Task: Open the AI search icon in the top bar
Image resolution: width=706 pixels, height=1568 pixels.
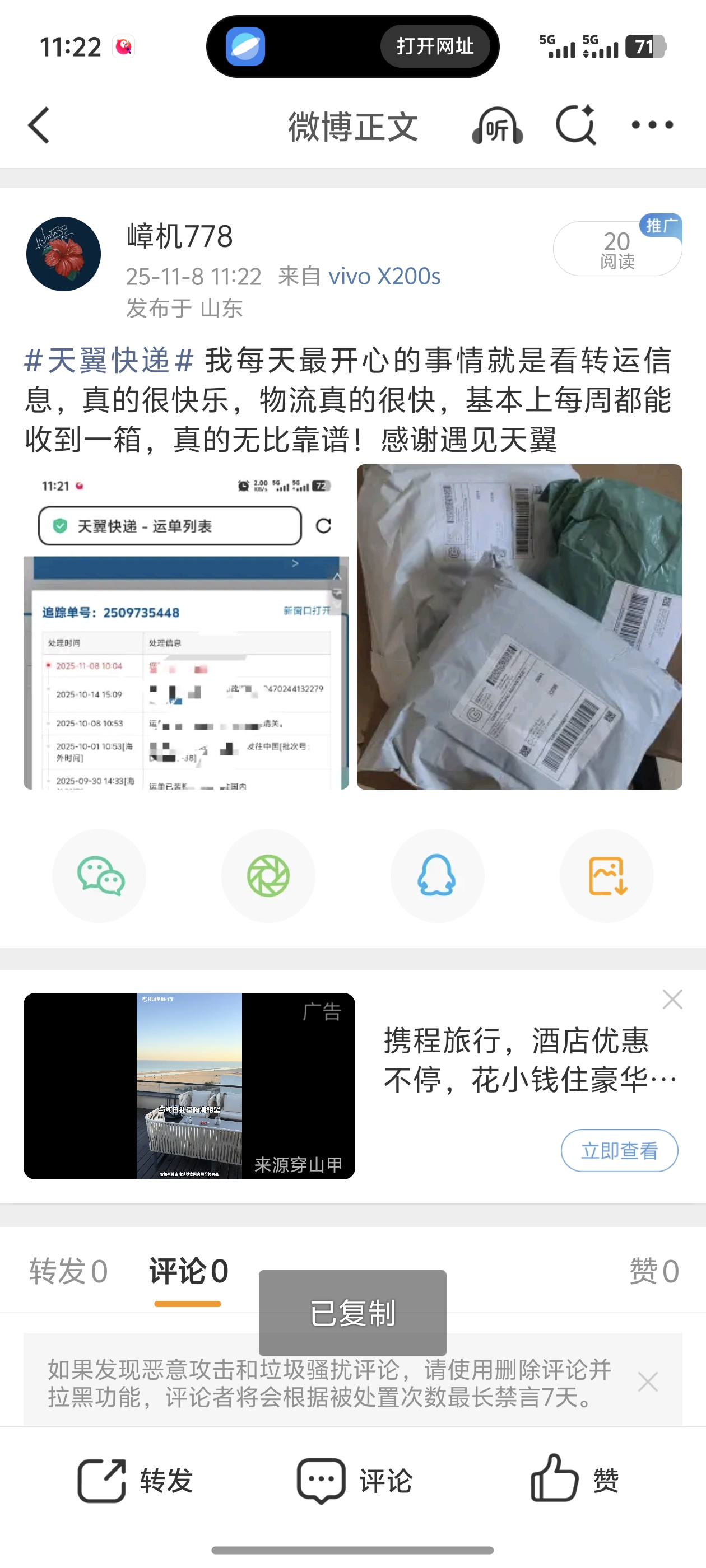Action: [x=575, y=125]
